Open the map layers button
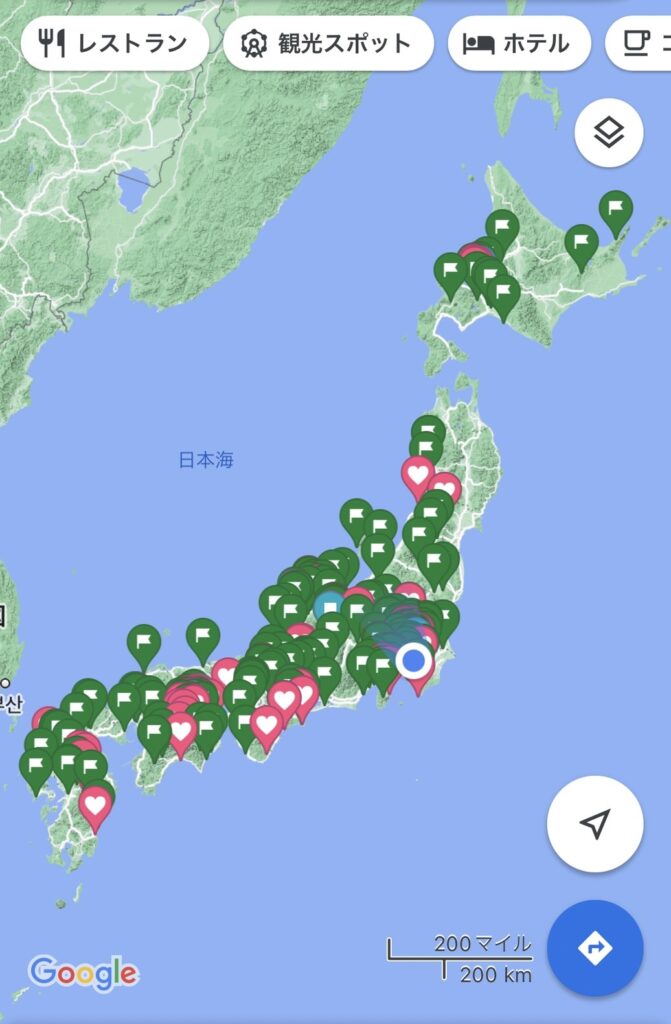This screenshot has width=671, height=1024. tap(608, 133)
